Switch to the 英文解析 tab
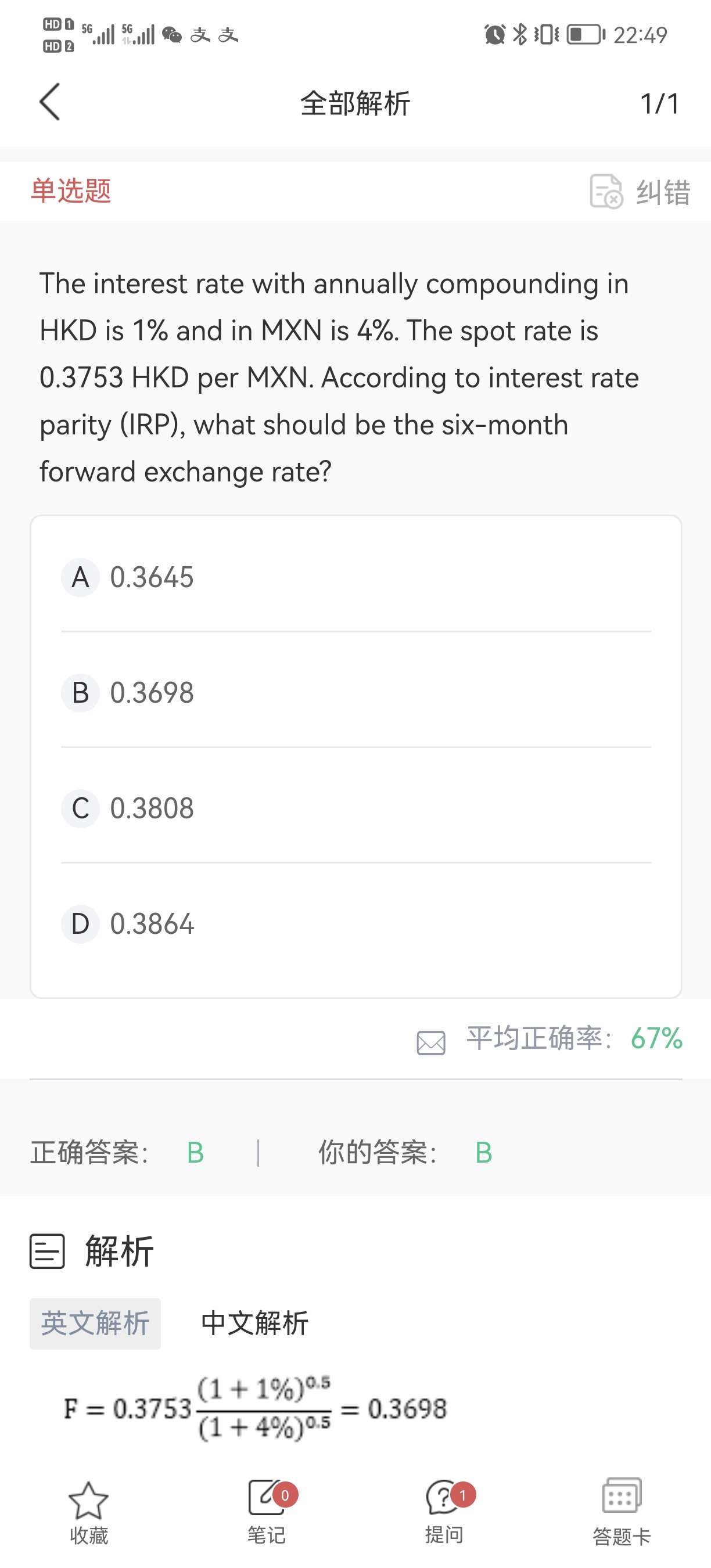This screenshot has height=1568, width=711. click(x=96, y=1324)
